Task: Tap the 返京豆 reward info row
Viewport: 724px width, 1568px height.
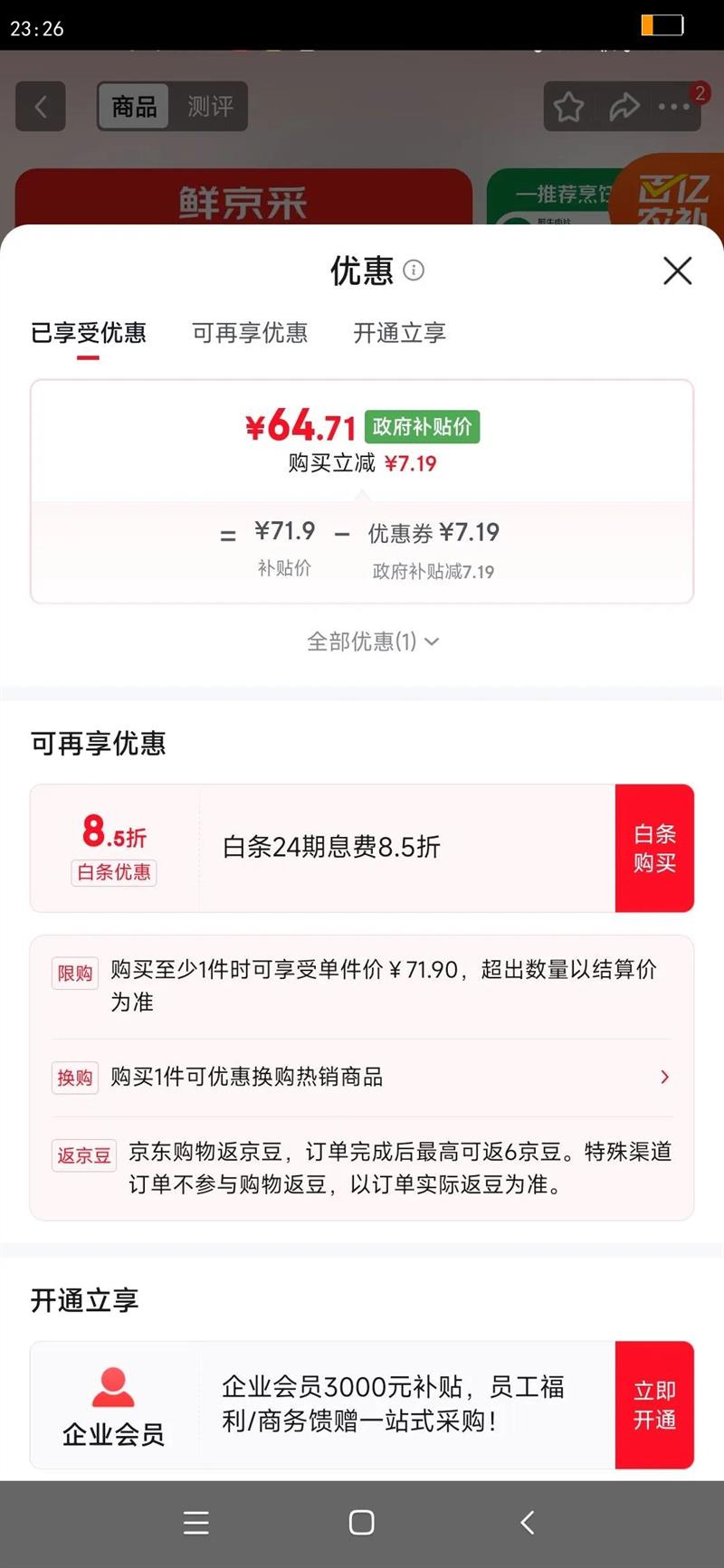Action: click(362, 1169)
